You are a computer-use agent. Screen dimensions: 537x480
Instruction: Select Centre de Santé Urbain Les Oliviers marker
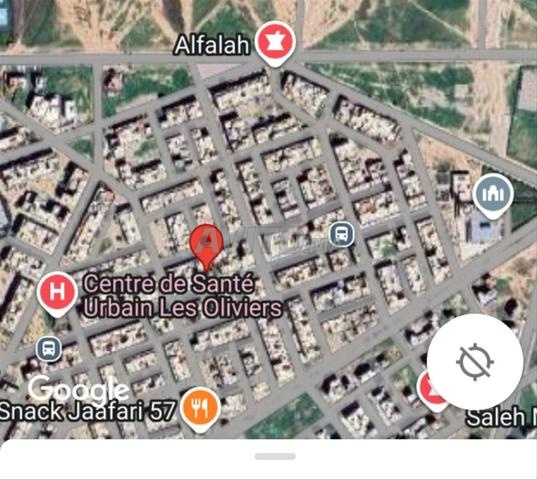click(57, 294)
